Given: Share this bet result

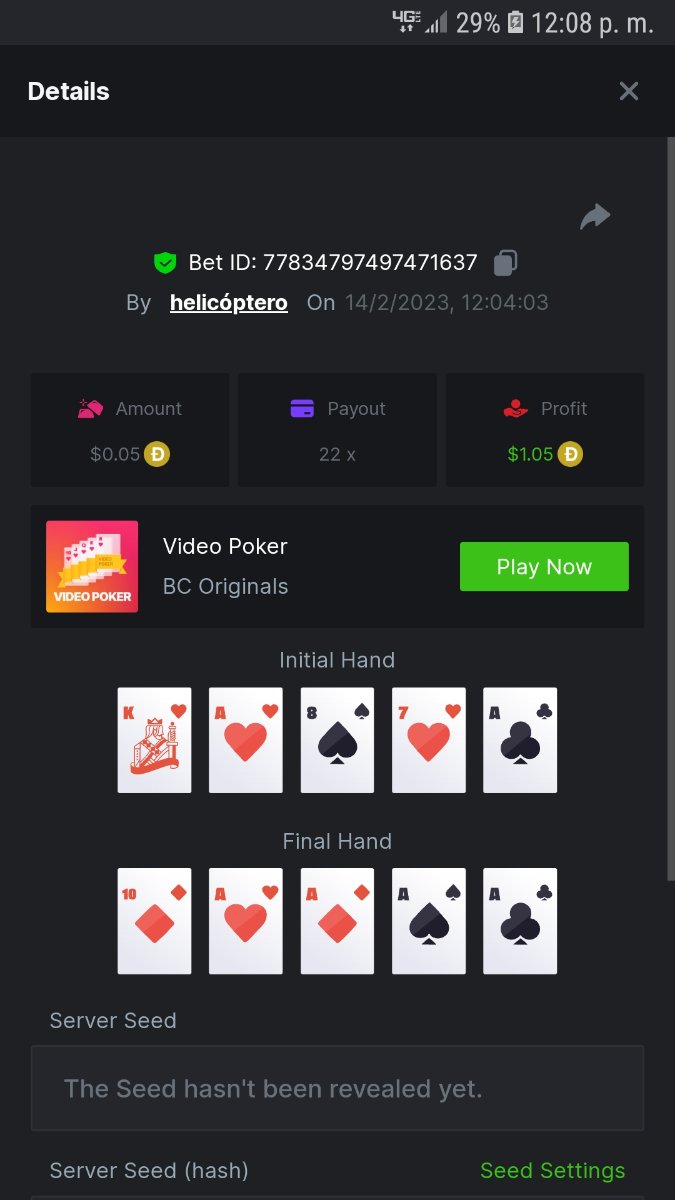Looking at the screenshot, I should click(x=595, y=216).
